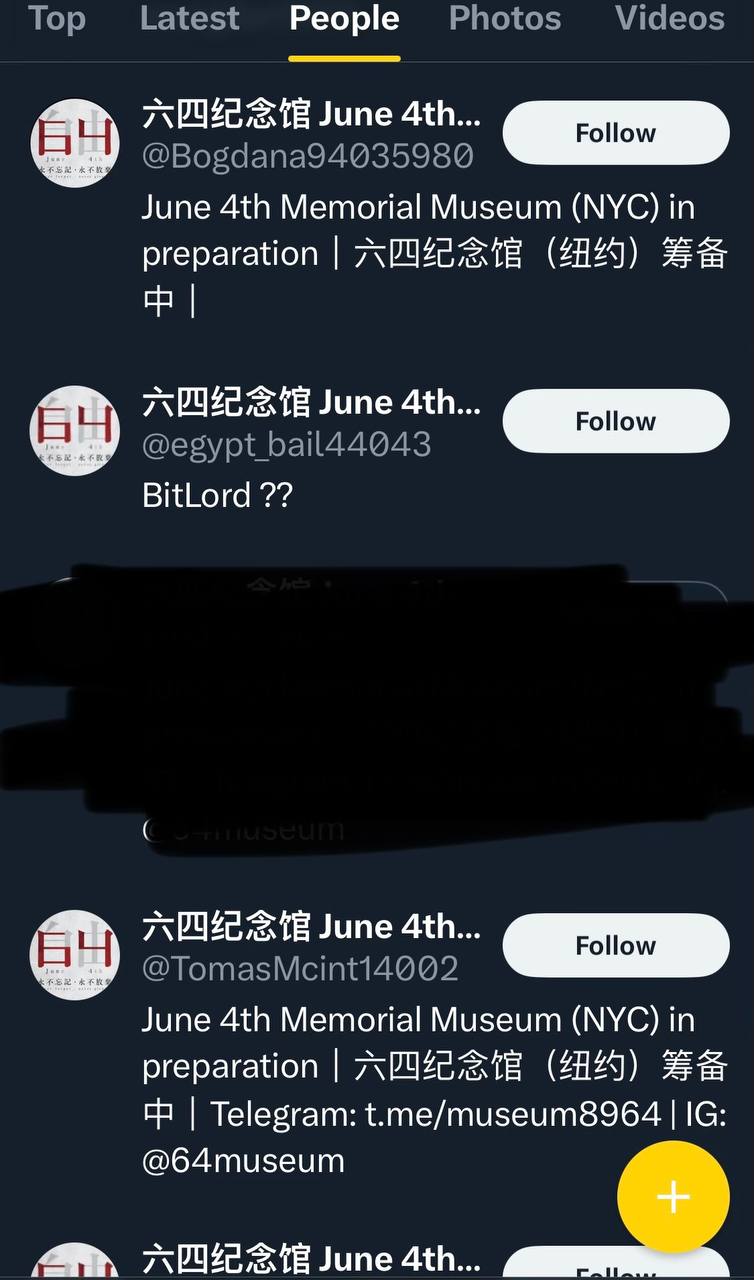Follow the @egypt_bail44043 account

click(615, 421)
